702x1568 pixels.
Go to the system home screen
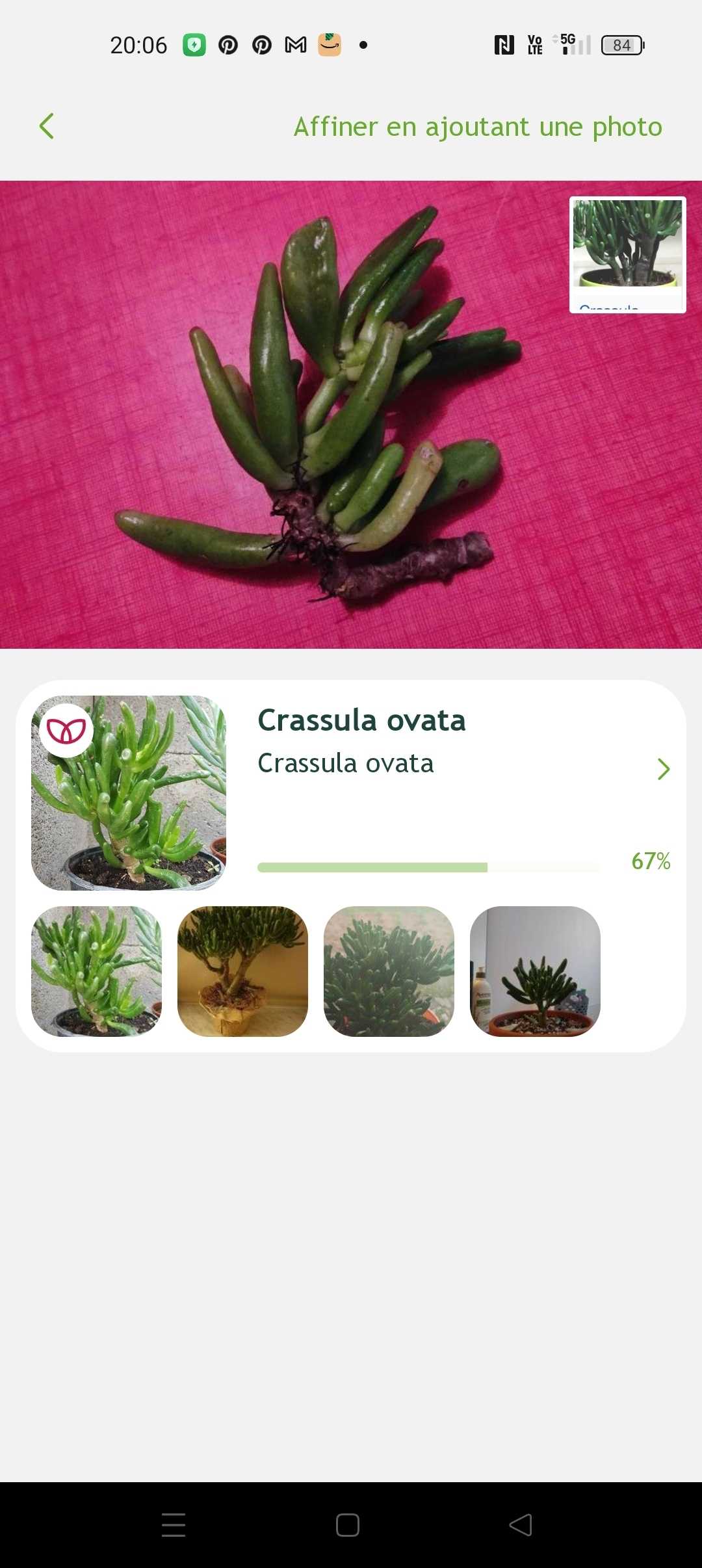tap(348, 1524)
